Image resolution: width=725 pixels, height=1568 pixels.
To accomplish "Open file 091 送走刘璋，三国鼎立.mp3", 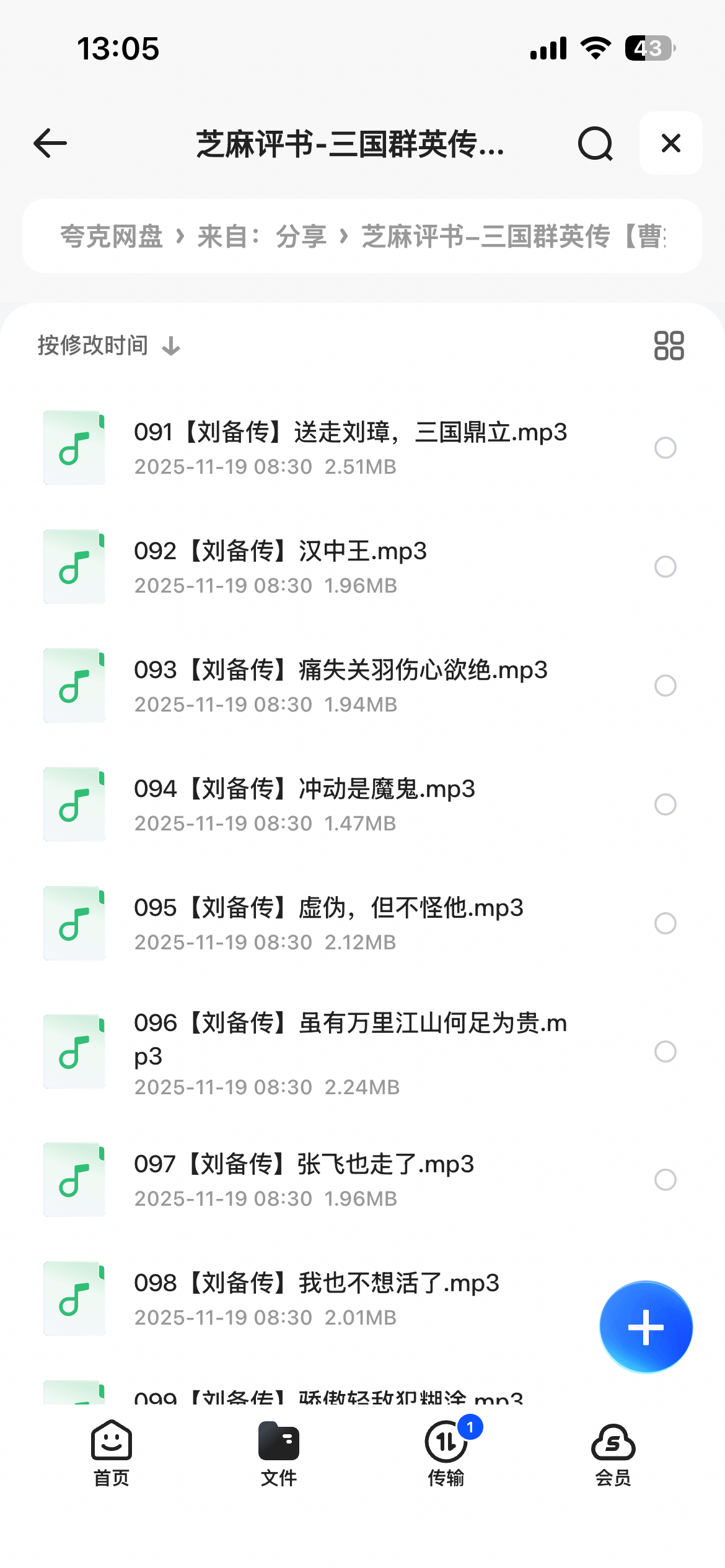I will (350, 447).
